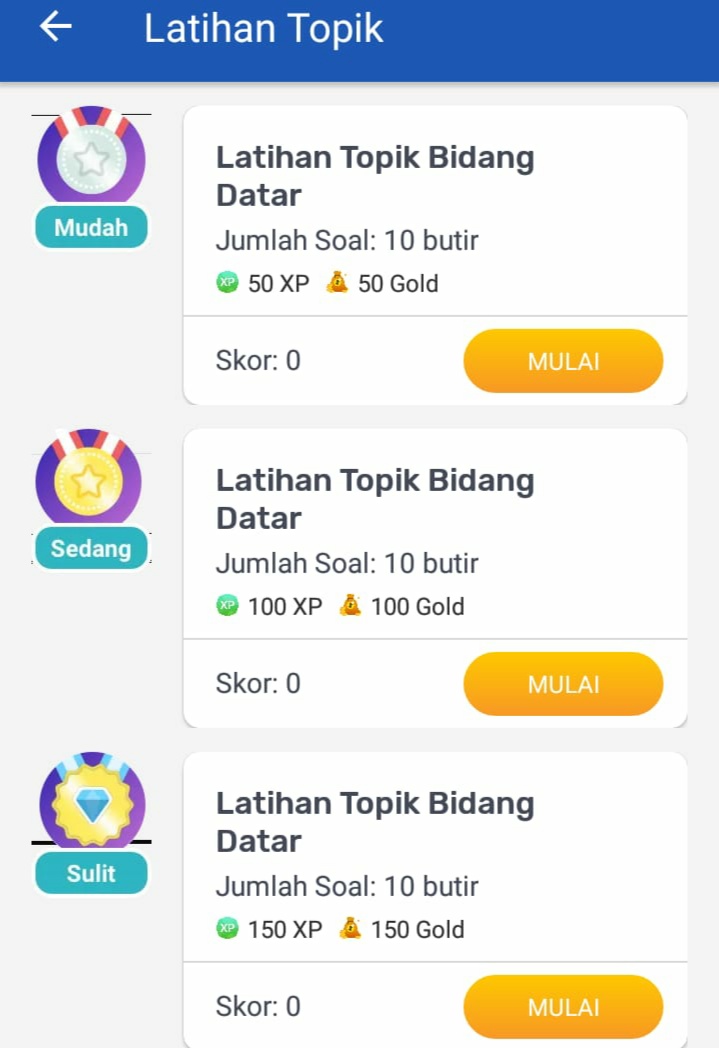Screen dimensions: 719x1048
Task: Start the Mudah 50 XP exercise
Action: click(563, 361)
